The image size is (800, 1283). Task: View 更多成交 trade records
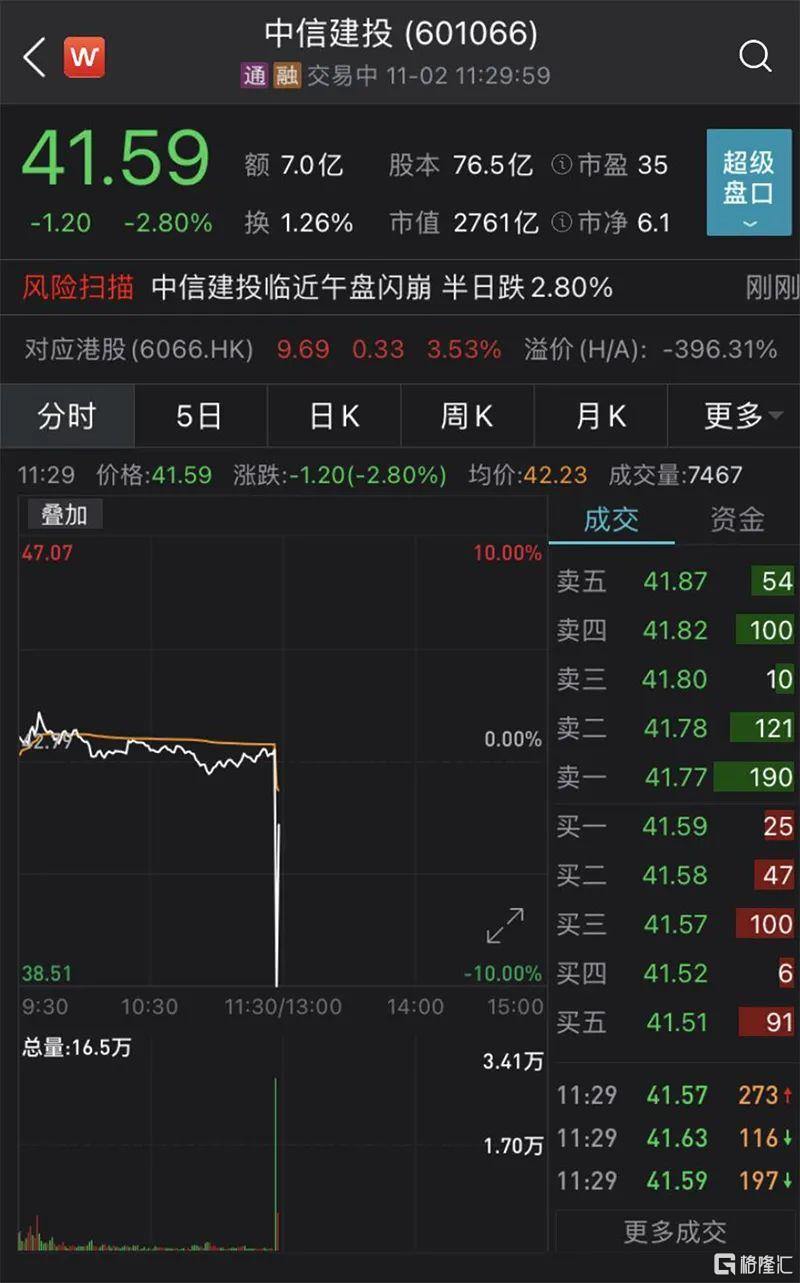click(x=675, y=1232)
